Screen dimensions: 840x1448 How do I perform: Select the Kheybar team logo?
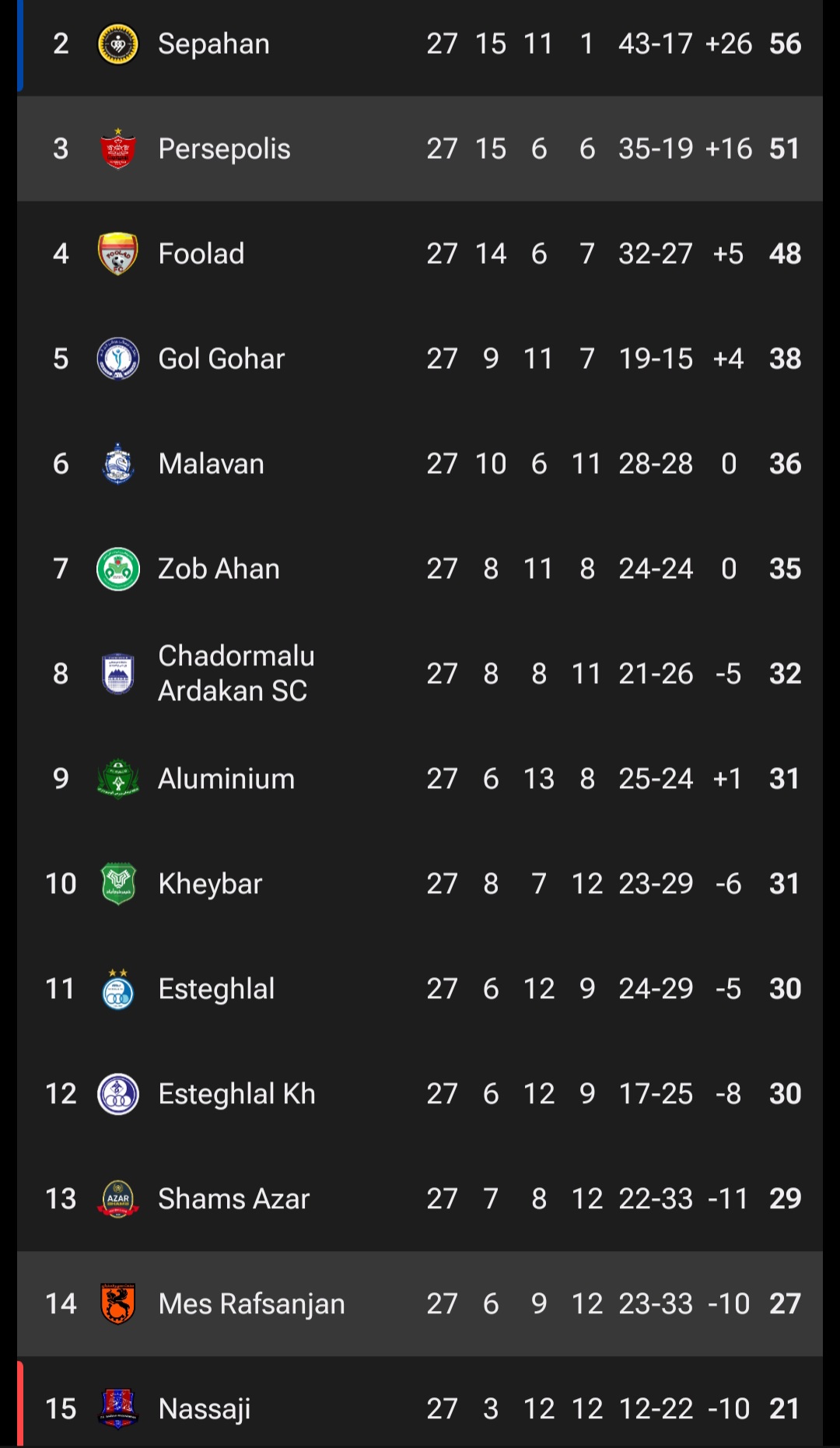[117, 884]
